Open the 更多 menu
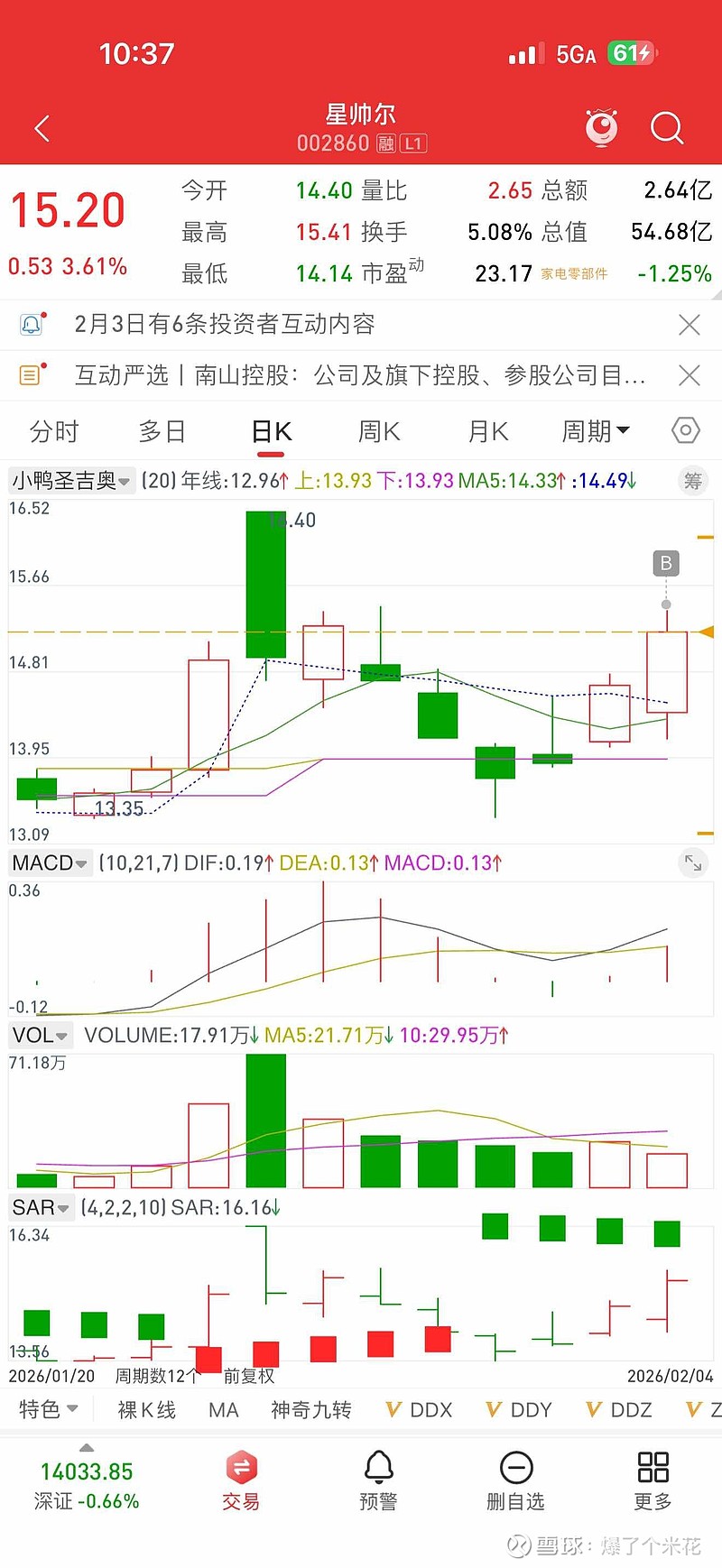The image size is (722, 1568). click(653, 1481)
